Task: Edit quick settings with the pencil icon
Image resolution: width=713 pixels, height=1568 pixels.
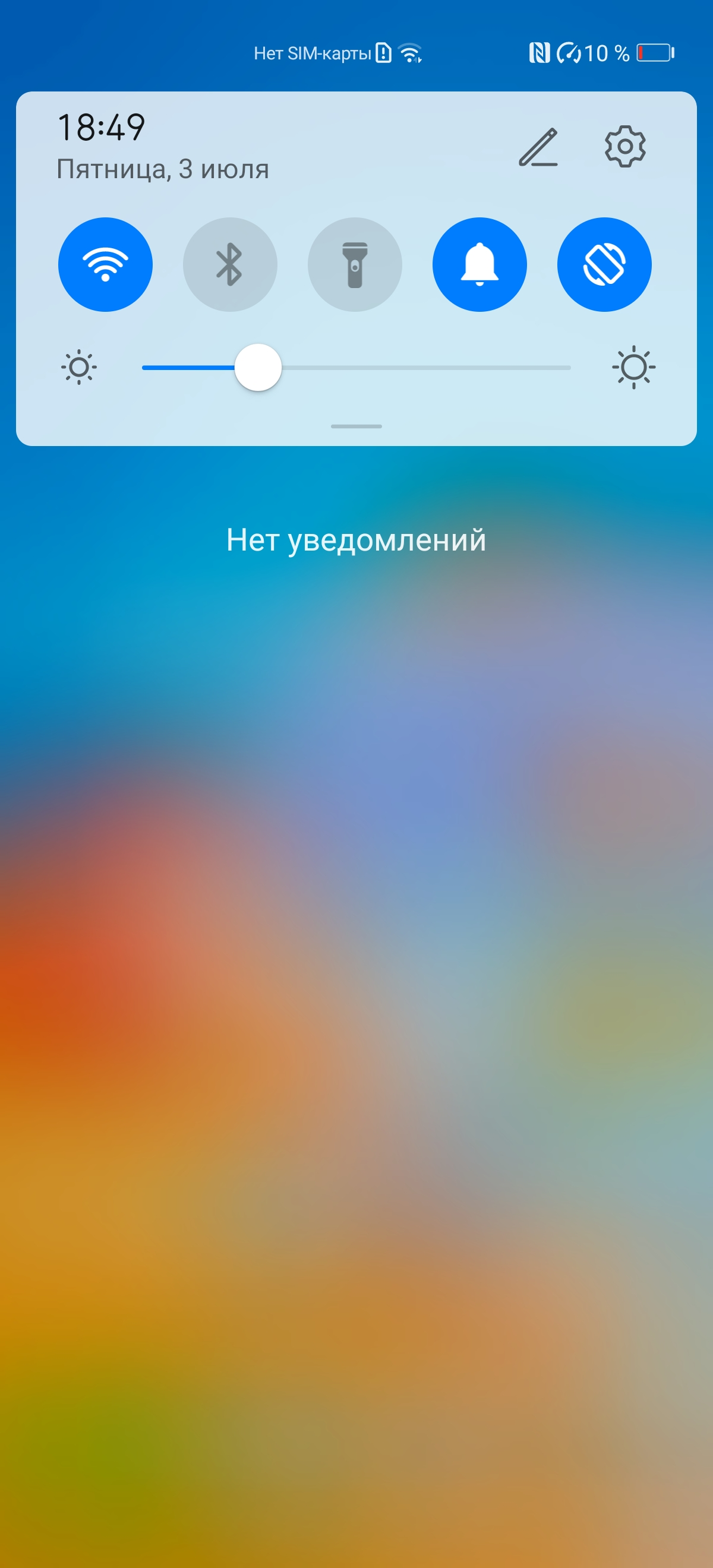Action: [538, 147]
